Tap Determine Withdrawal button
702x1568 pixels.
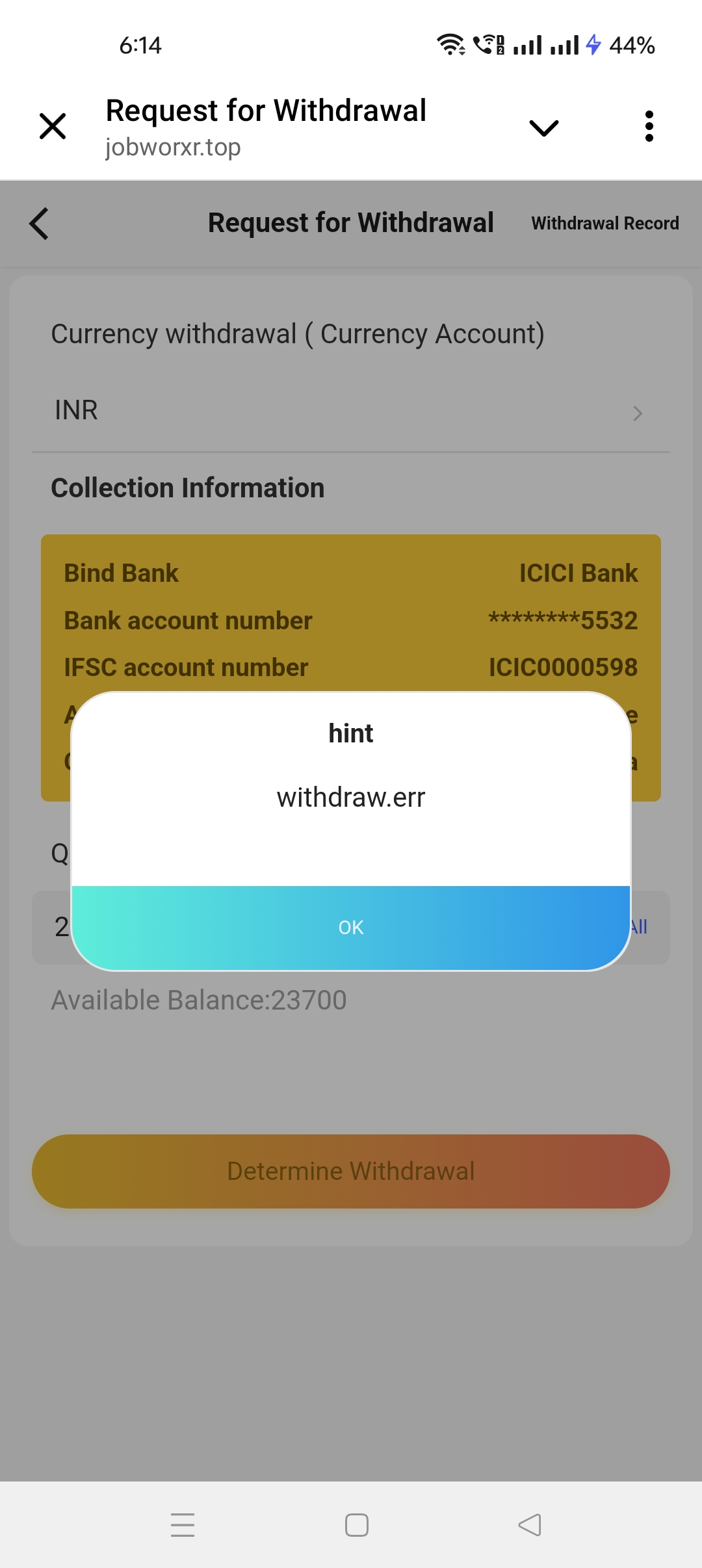pos(351,1171)
